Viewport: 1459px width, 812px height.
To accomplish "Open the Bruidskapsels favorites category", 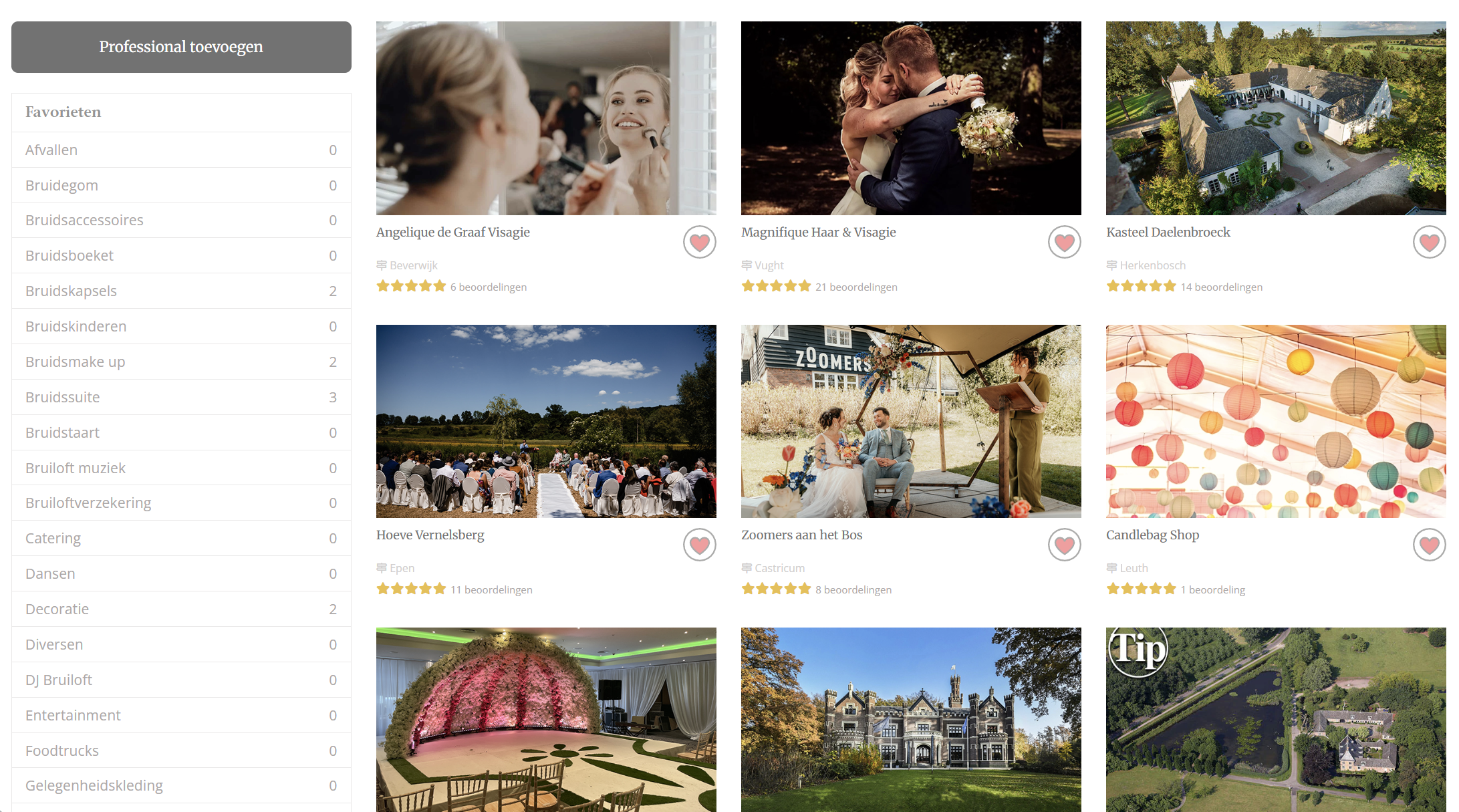I will click(181, 291).
